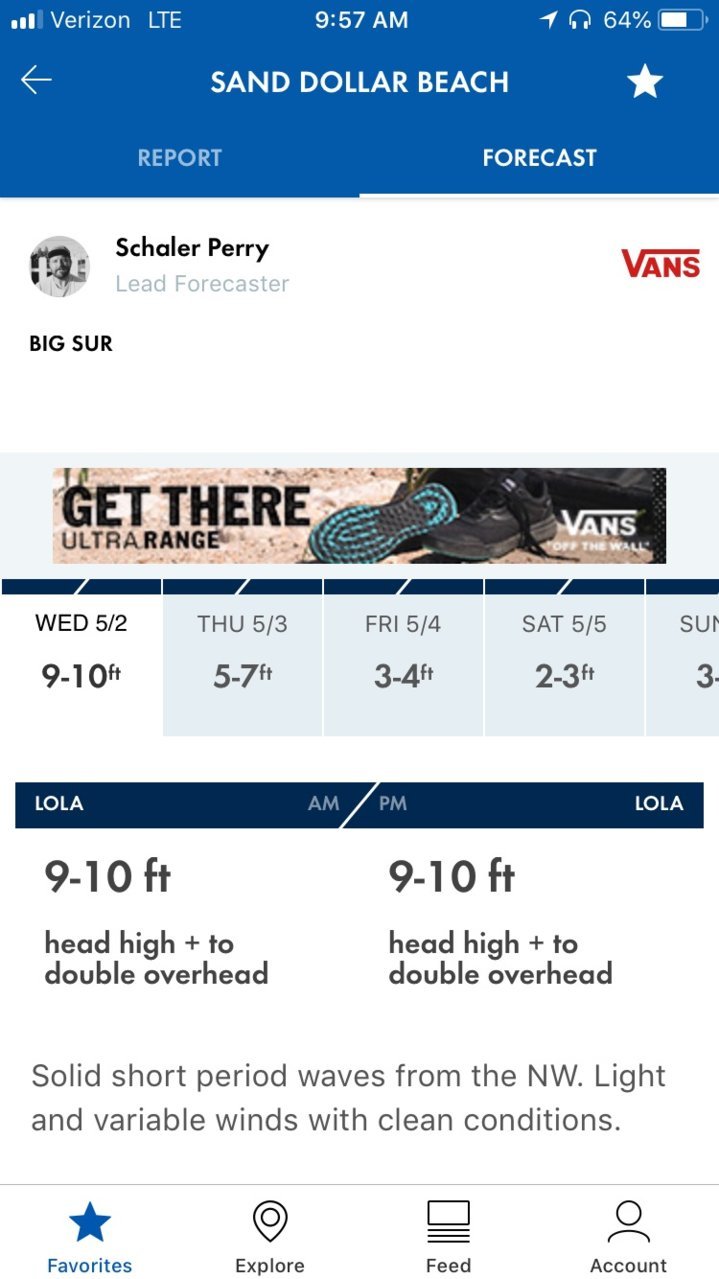Open the Account tab

[x=628, y=1236]
